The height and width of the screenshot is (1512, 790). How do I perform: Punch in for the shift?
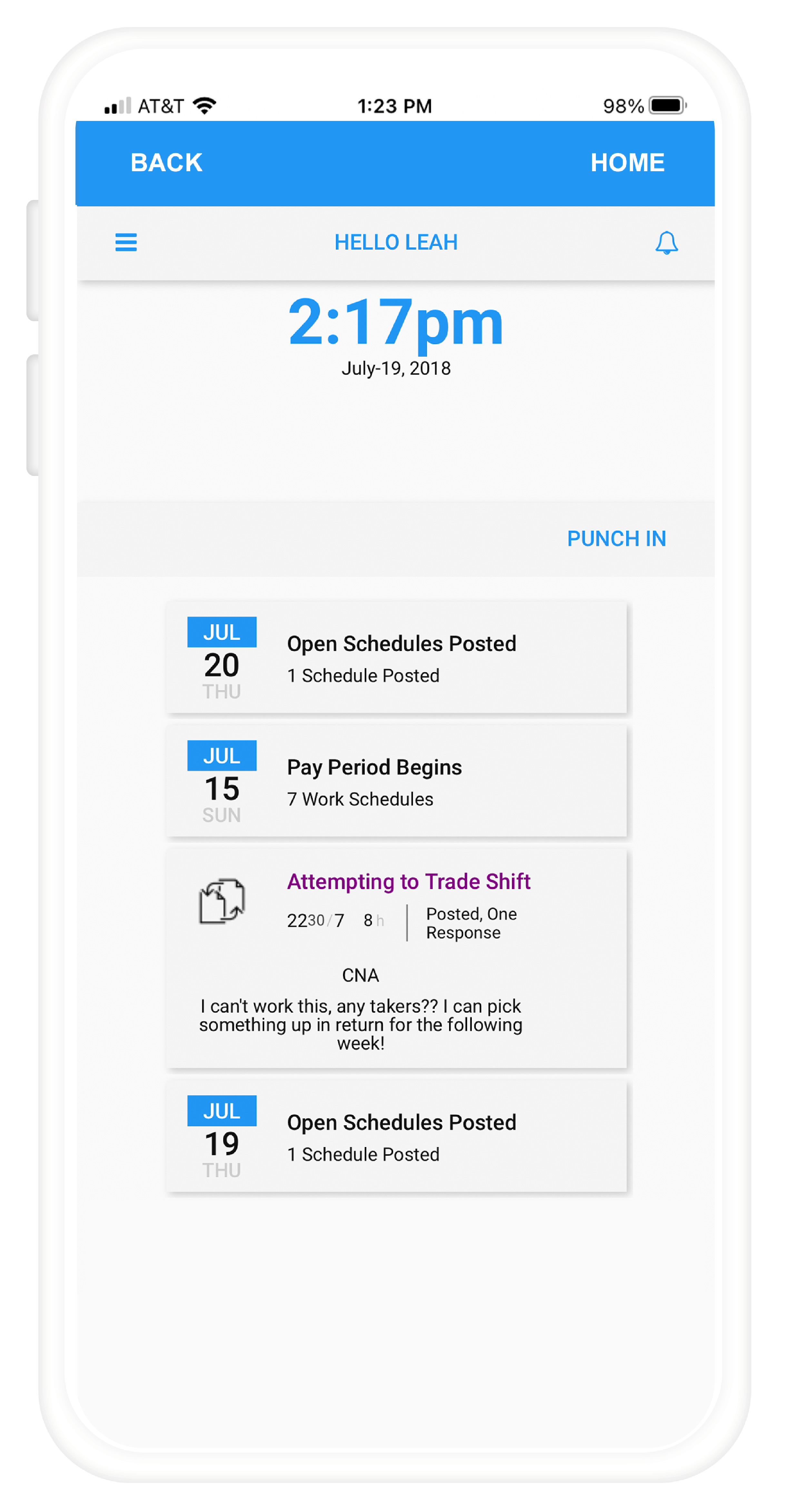point(616,539)
